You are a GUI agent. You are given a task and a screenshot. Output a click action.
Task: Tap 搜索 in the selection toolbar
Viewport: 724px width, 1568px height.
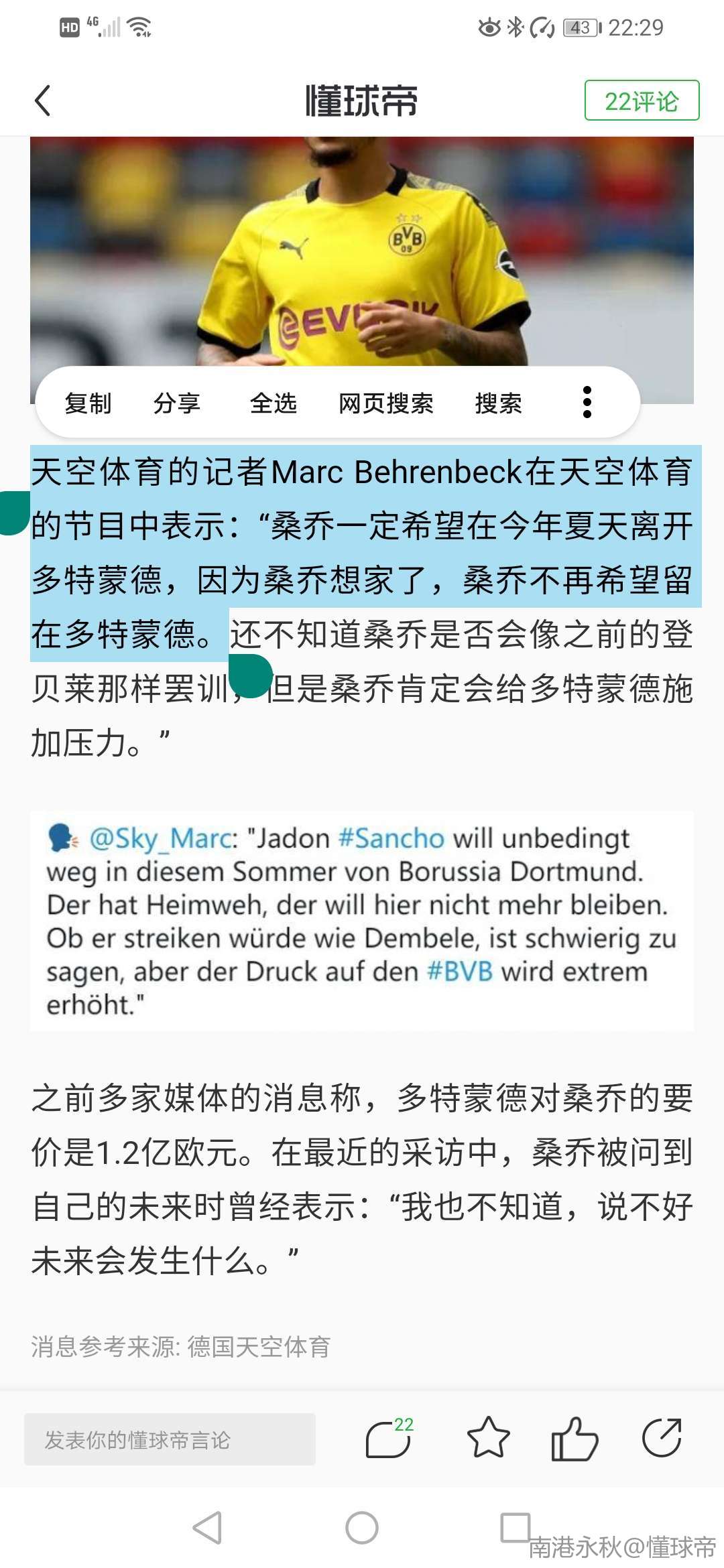tap(498, 403)
